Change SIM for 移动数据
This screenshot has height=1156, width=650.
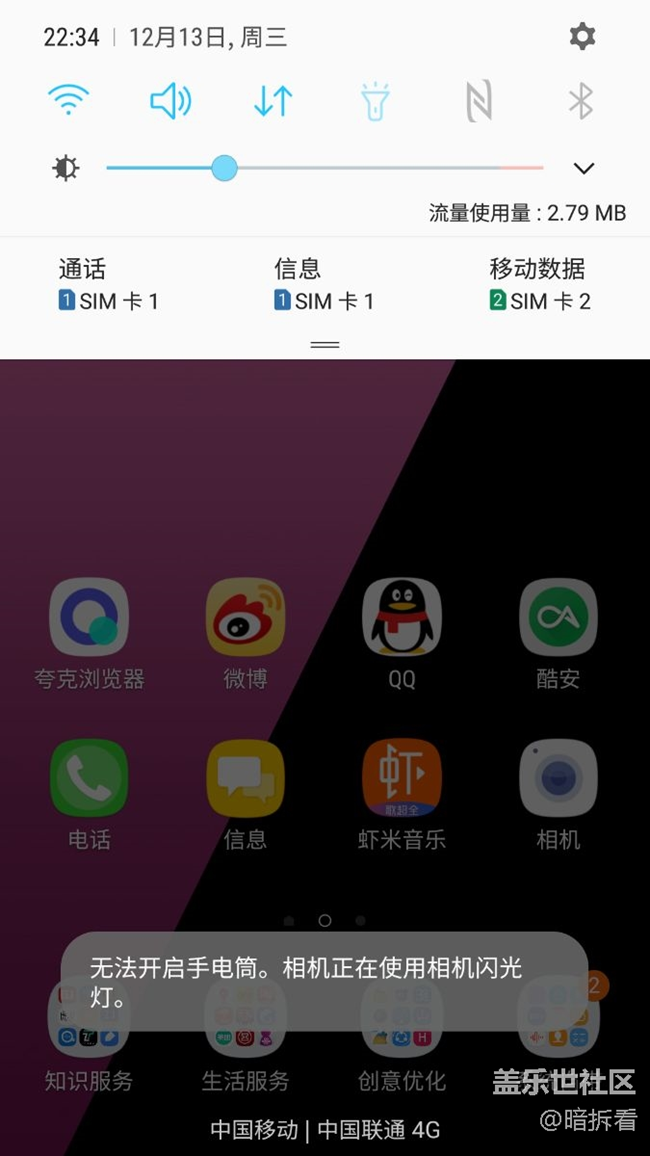tap(539, 285)
